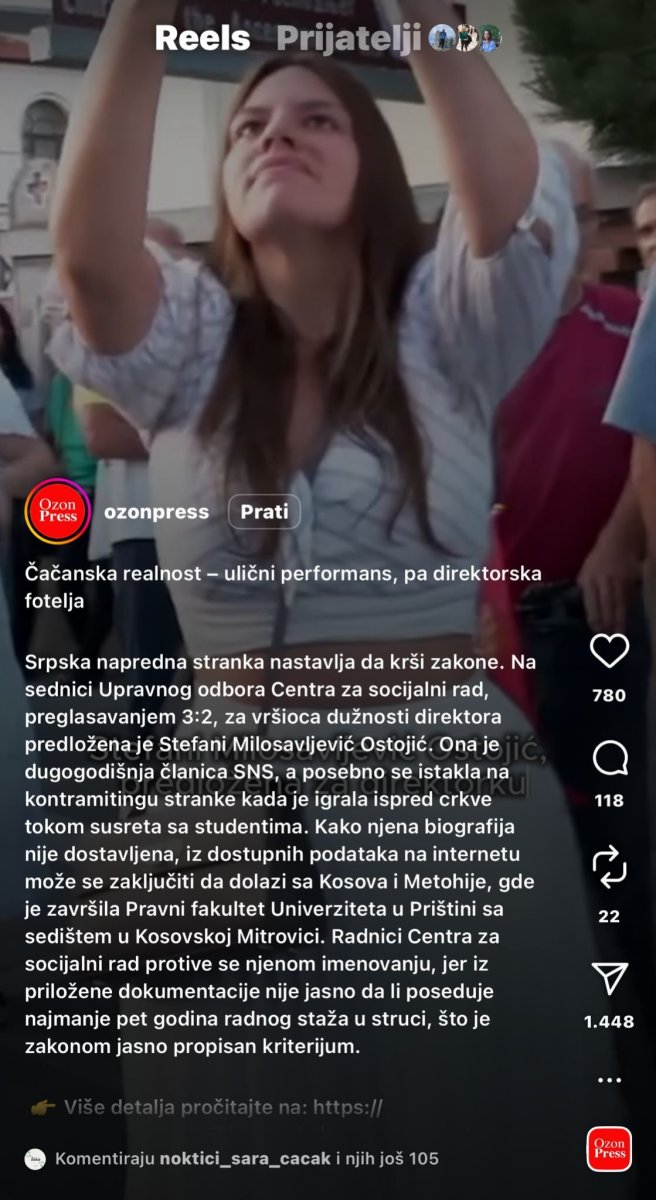Like this reel
The width and height of the screenshot is (656, 1200).
point(608,652)
